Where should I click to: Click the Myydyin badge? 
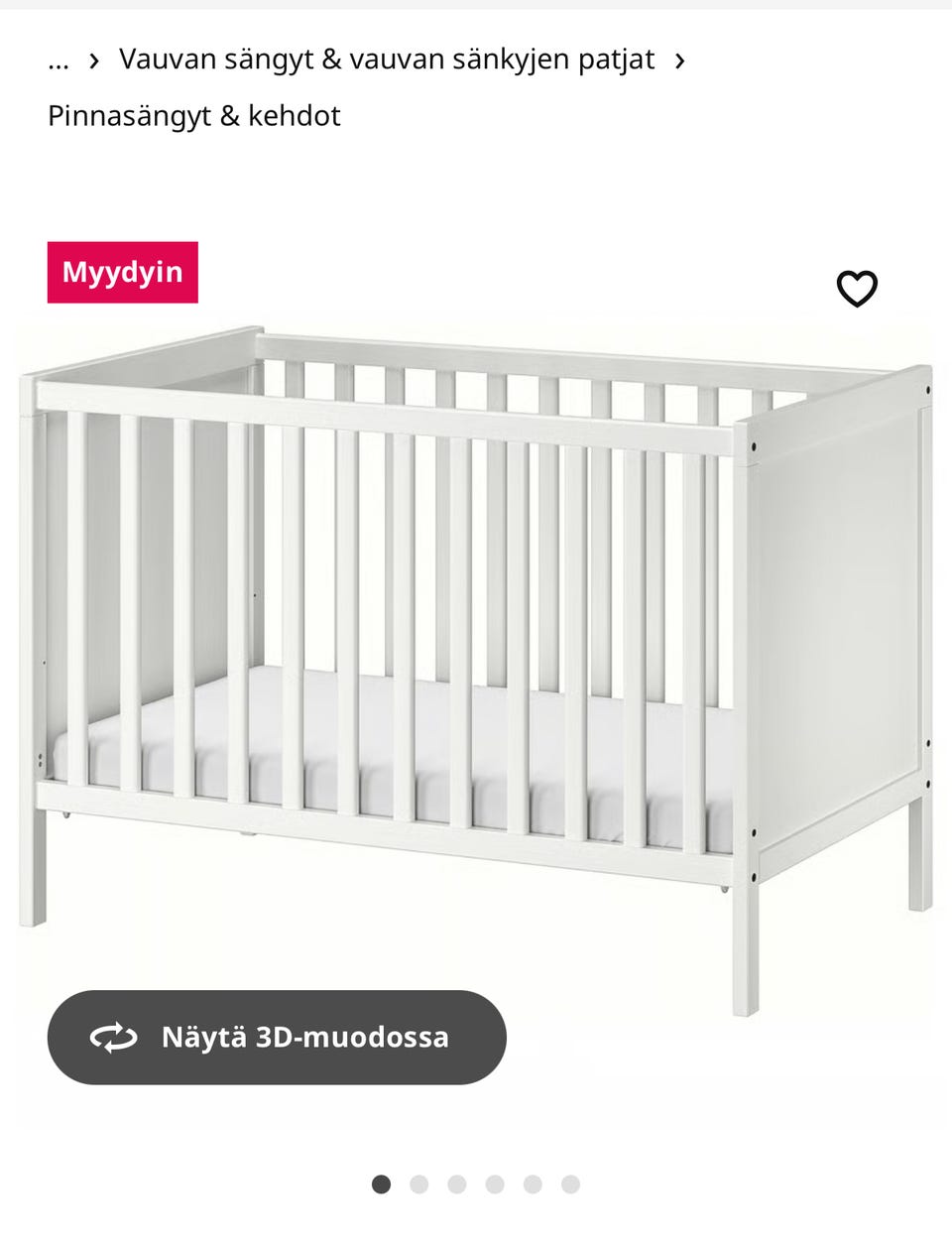121,272
